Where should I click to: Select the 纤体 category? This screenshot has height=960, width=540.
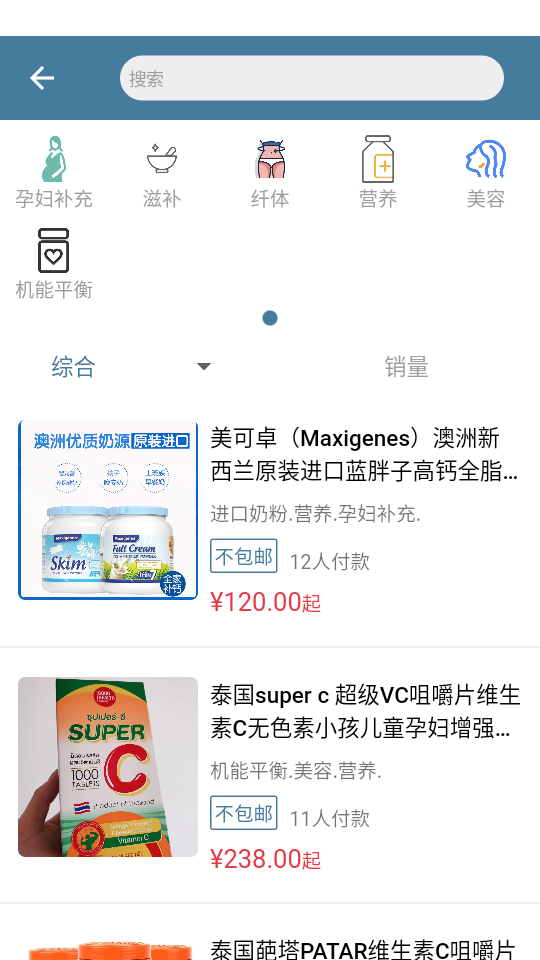(270, 172)
